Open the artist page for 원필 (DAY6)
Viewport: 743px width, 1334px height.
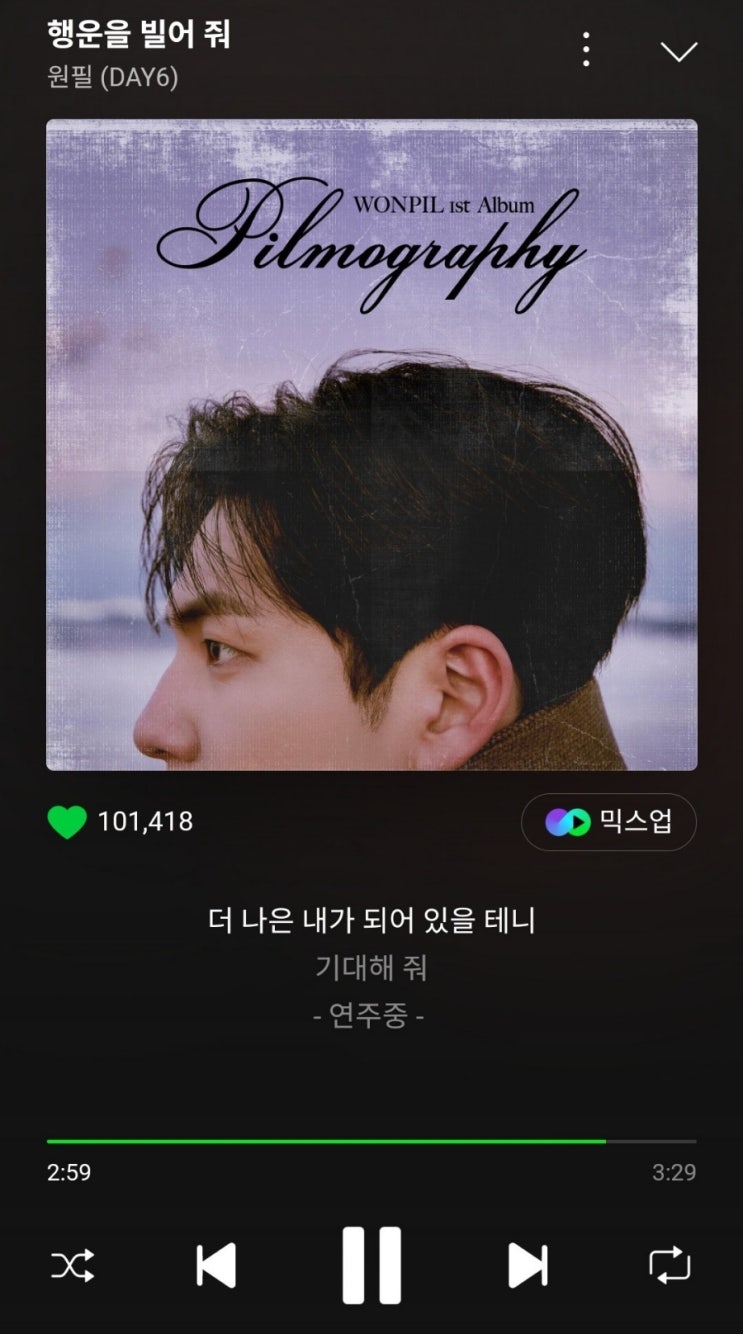pos(112,77)
